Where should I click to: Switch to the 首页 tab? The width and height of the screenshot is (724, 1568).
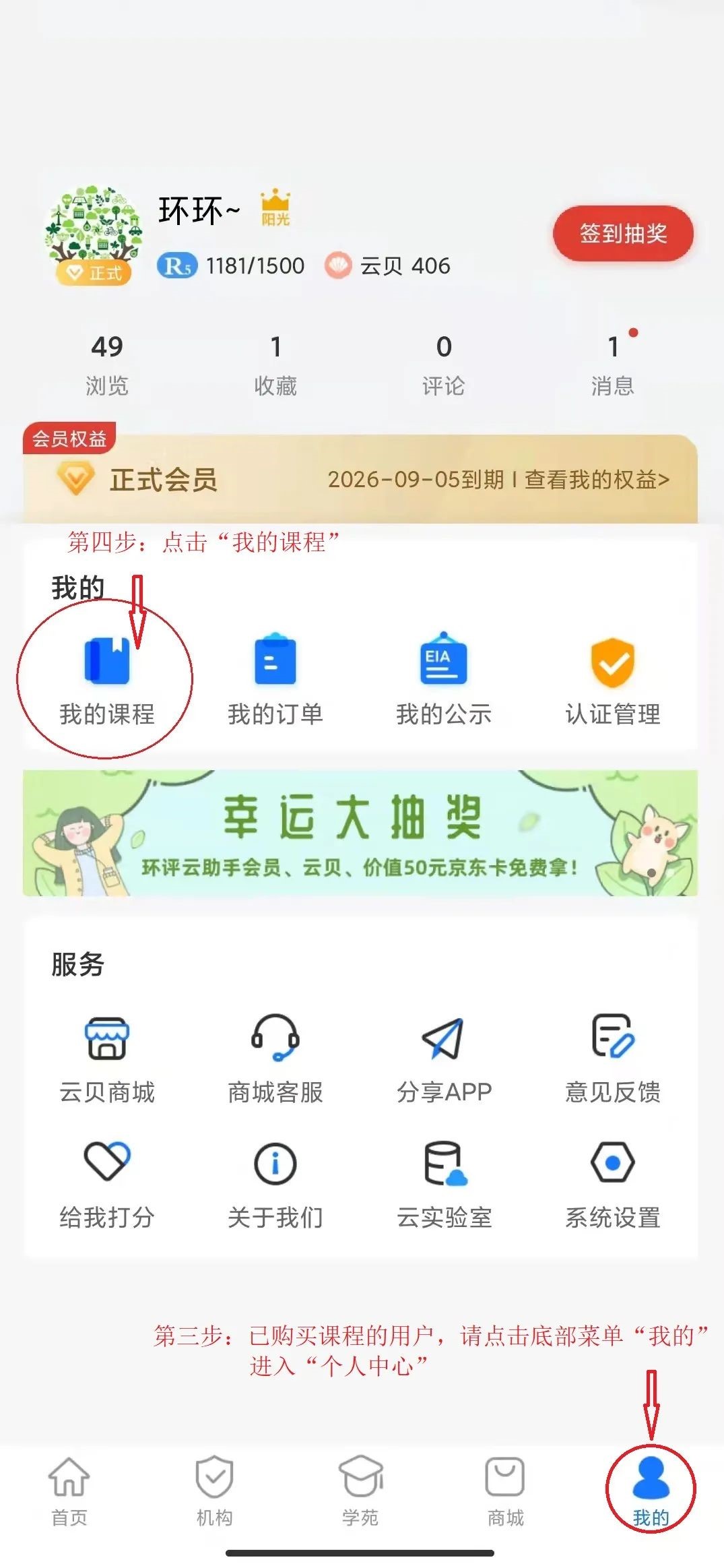69,1491
